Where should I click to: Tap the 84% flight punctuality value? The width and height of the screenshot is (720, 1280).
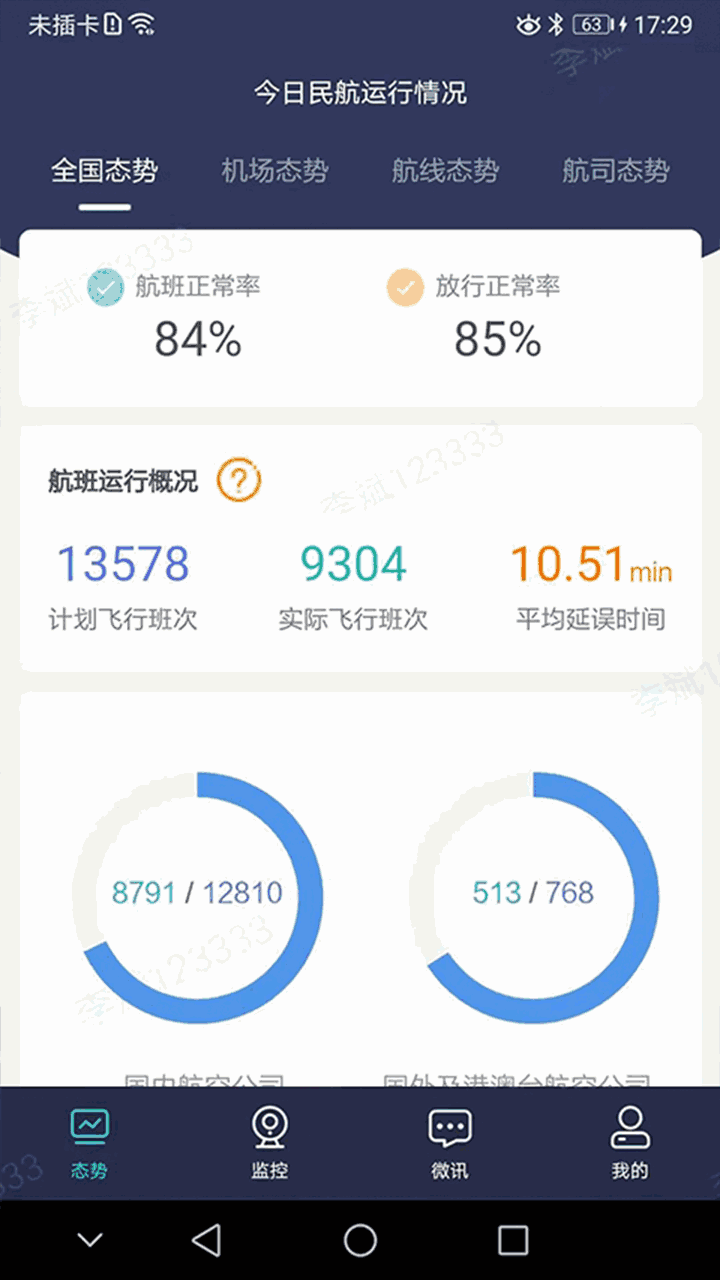pyautogui.click(x=197, y=340)
